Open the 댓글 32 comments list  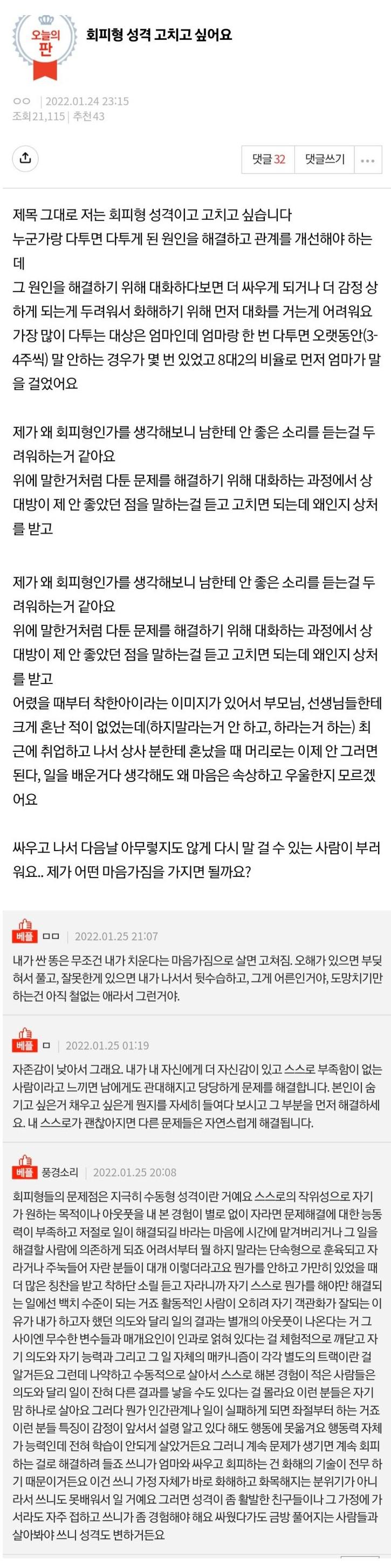click(268, 160)
